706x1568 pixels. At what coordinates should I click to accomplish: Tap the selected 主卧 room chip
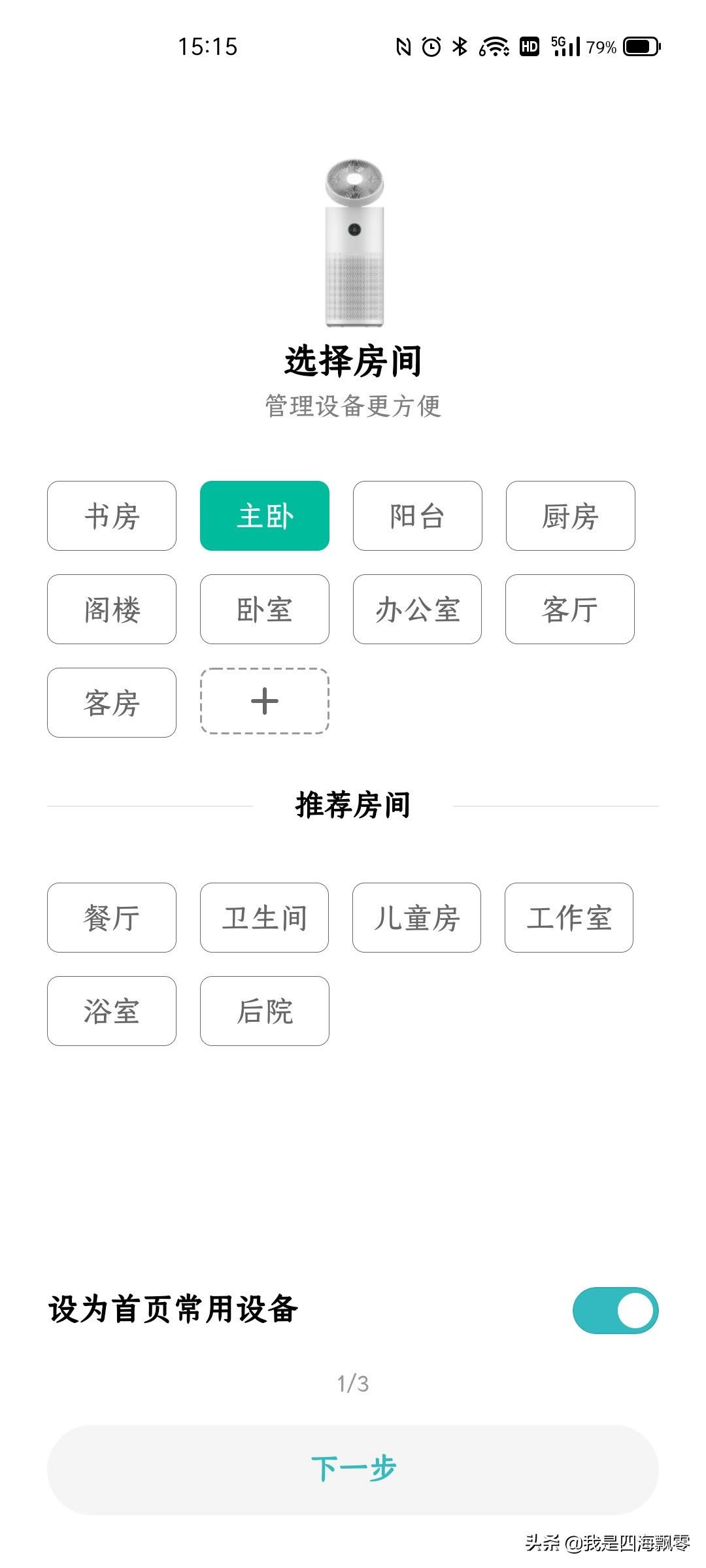click(265, 516)
